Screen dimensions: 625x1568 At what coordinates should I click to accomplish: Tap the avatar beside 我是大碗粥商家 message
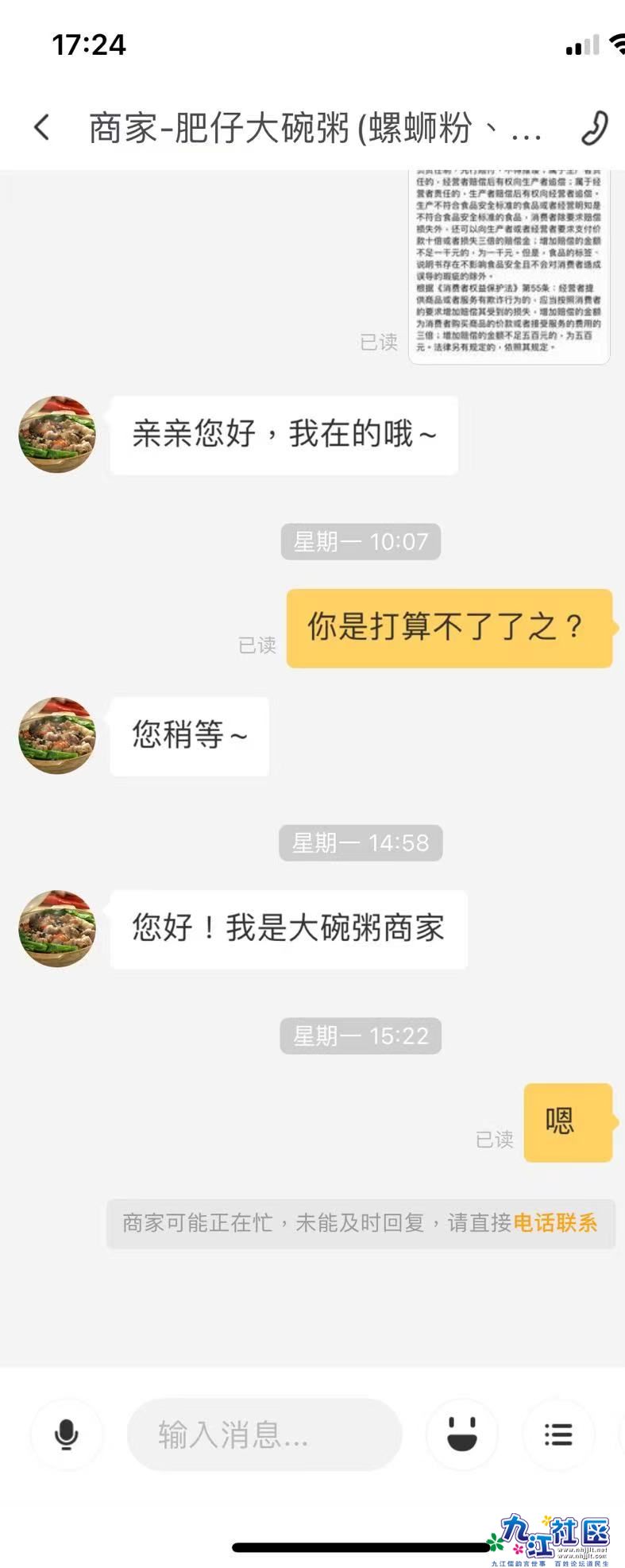pyautogui.click(x=56, y=930)
